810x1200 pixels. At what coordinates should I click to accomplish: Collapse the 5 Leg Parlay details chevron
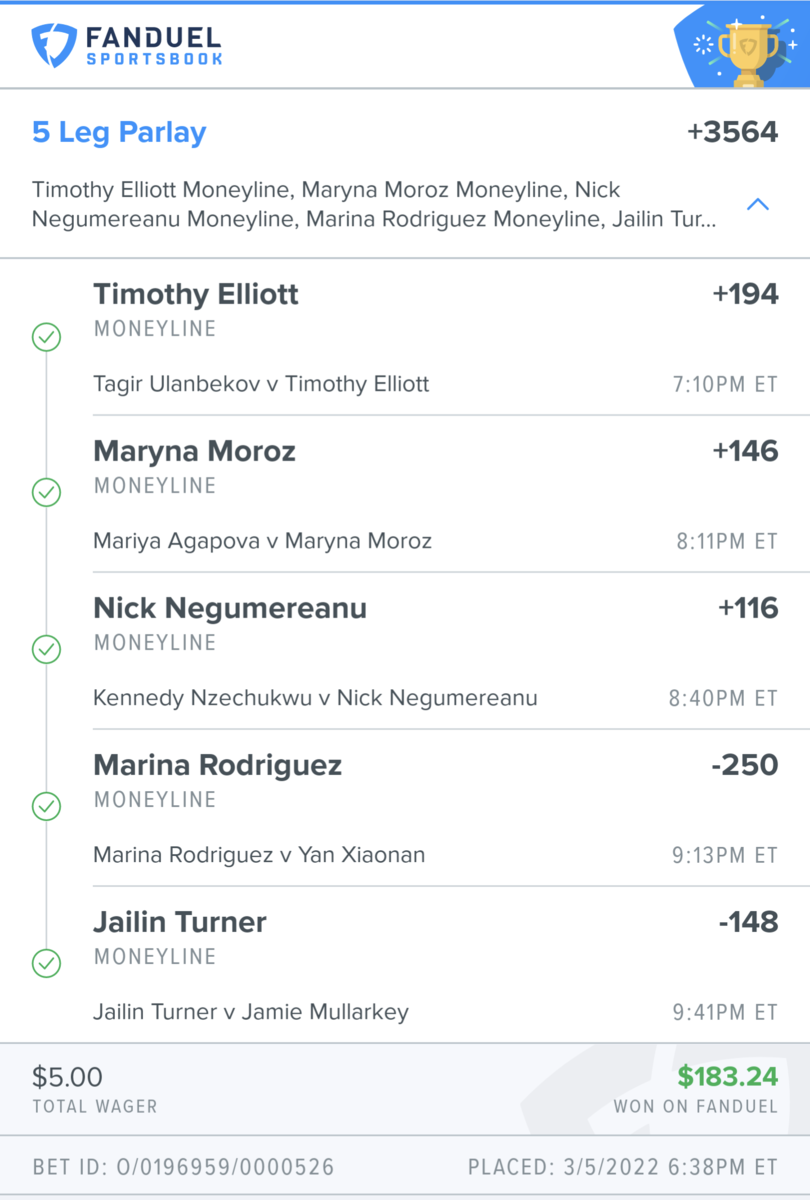click(x=758, y=205)
